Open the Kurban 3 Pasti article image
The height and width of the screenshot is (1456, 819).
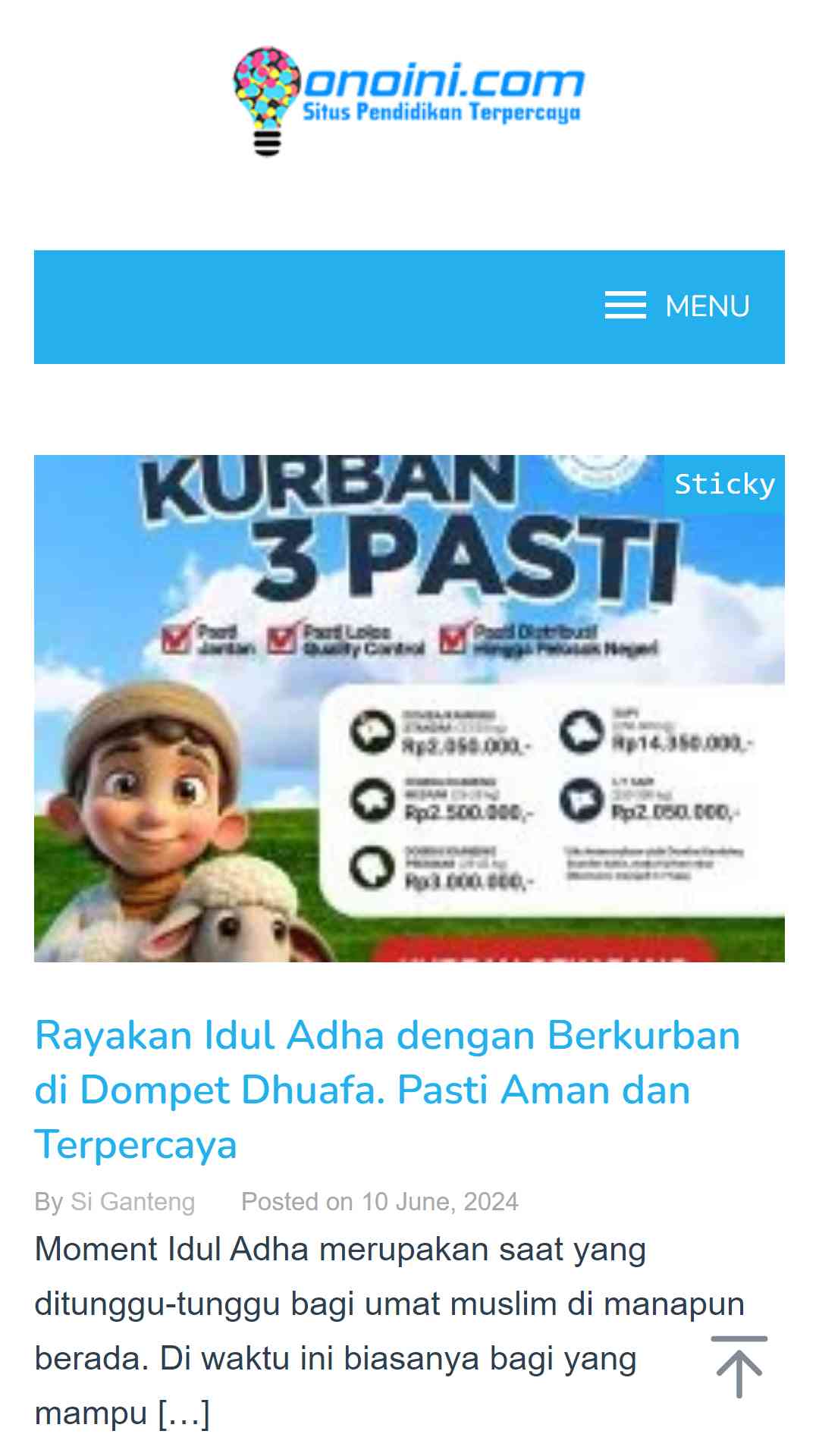(409, 708)
